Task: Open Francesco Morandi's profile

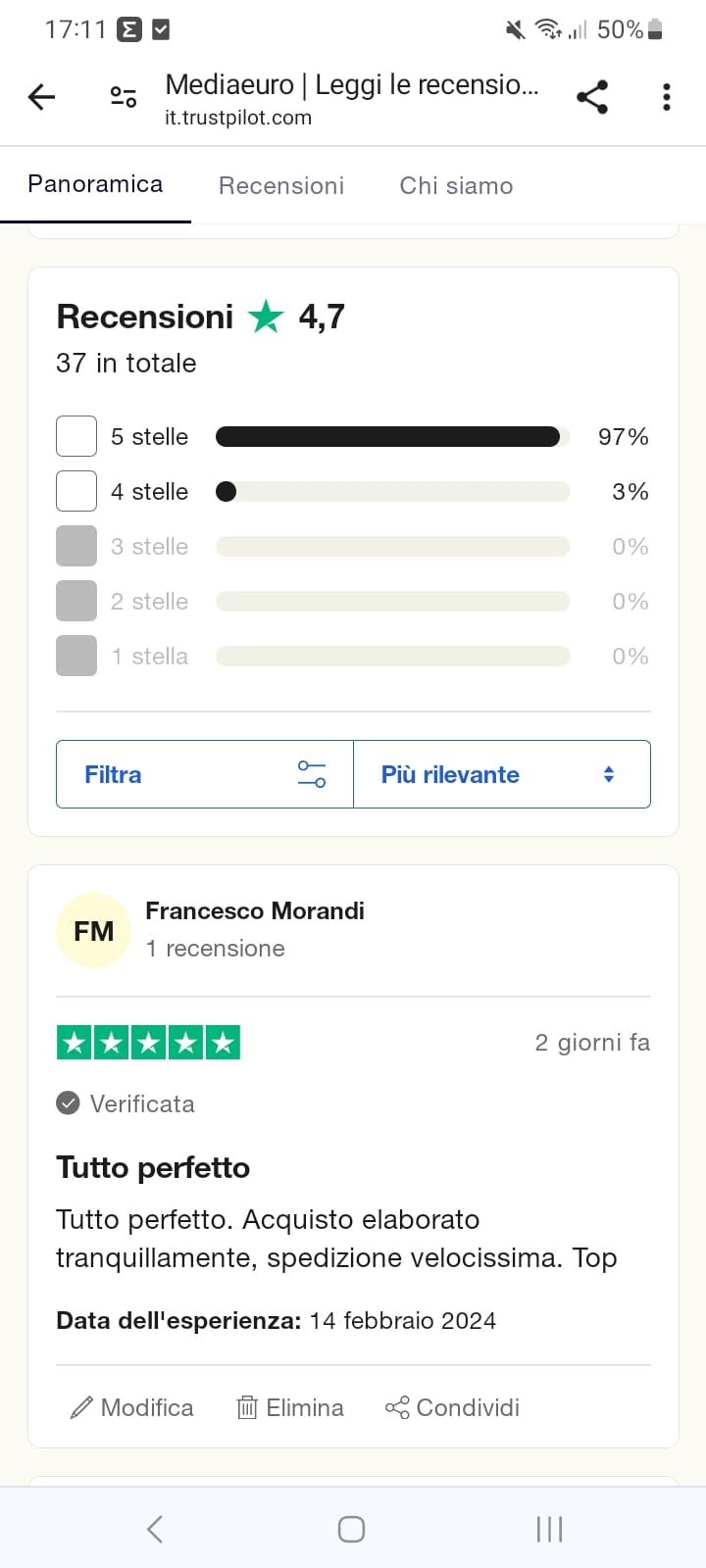Action: tap(254, 911)
